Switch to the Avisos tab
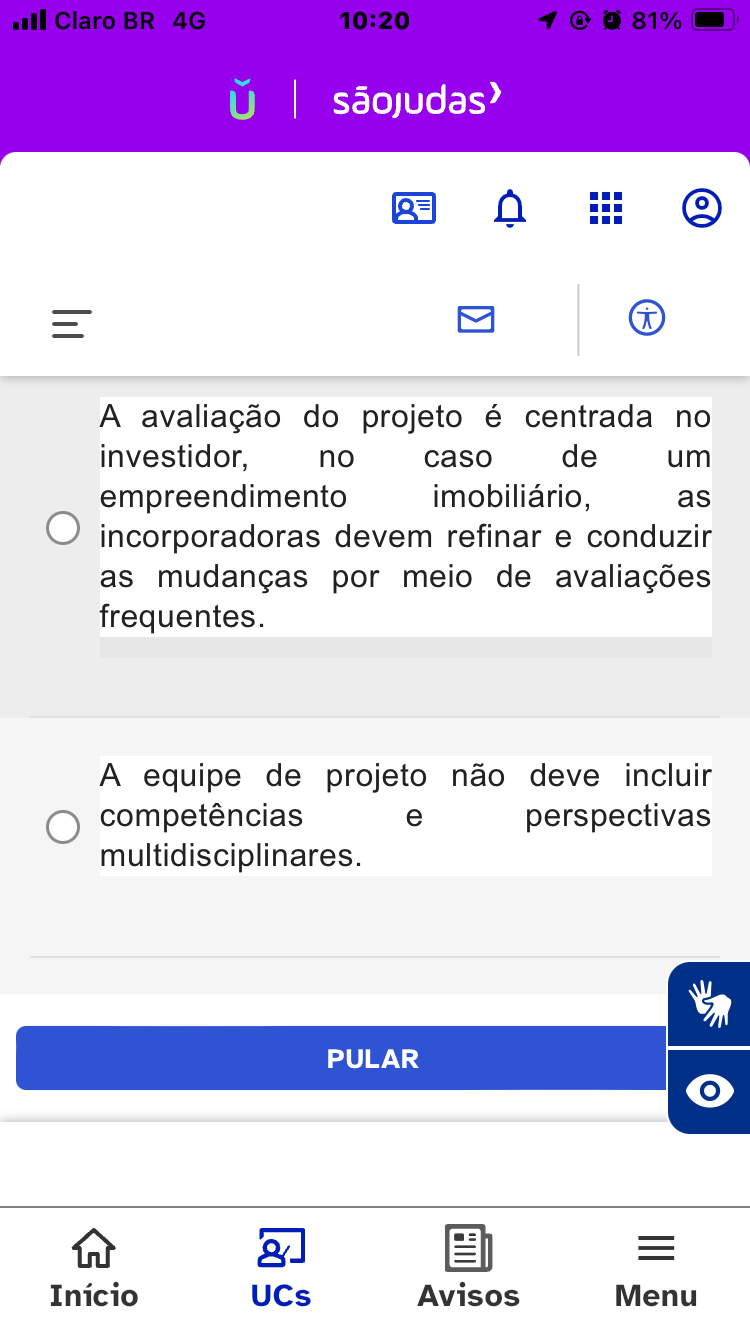This screenshot has height=1334, width=750. tap(468, 1269)
